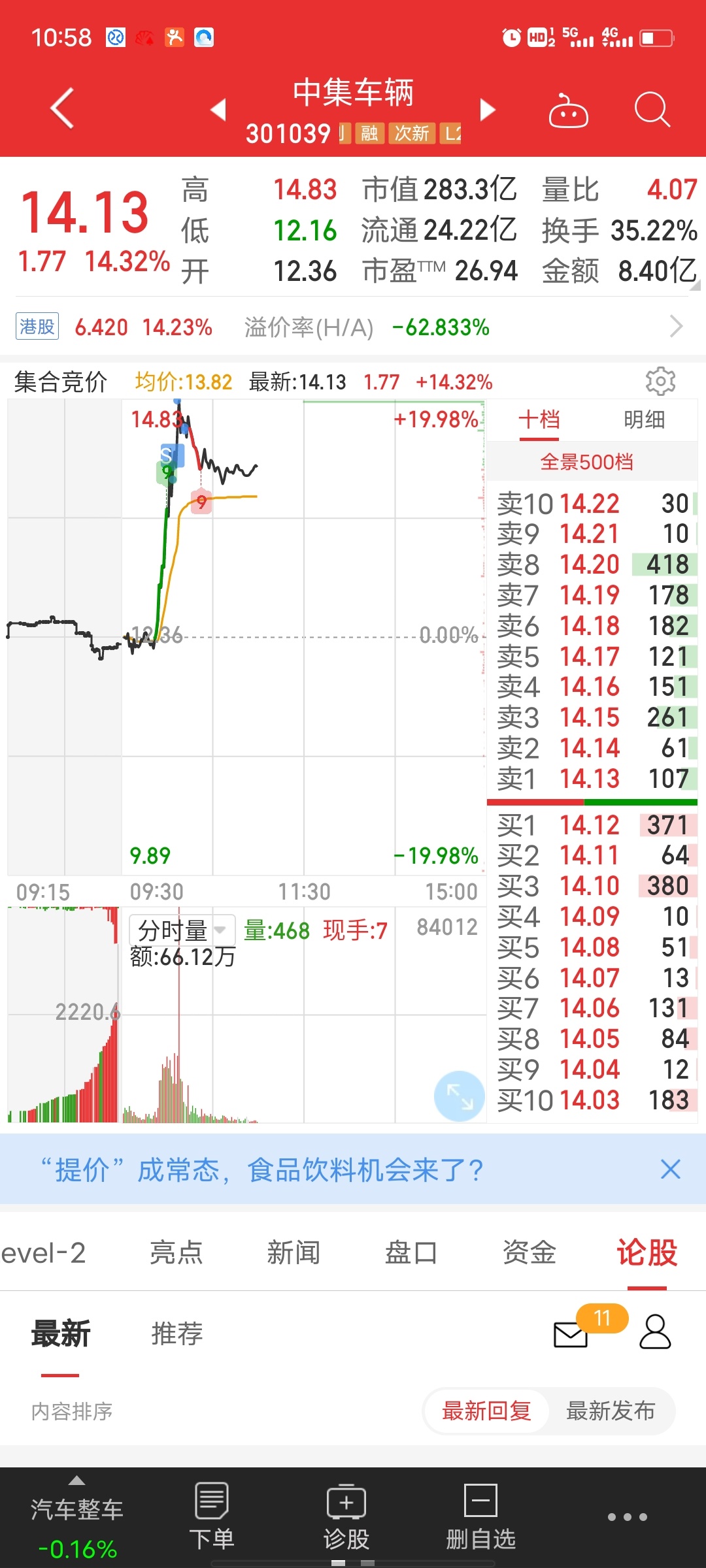This screenshot has height=1568, width=706.
Task: Go back using the top-left arrow
Action: (x=62, y=108)
